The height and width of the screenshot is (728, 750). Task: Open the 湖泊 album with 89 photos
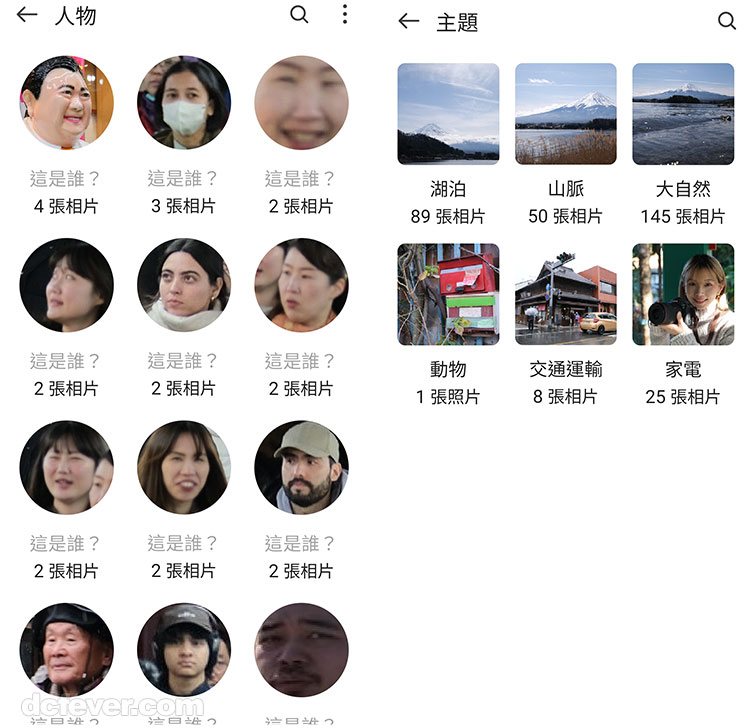[448, 114]
